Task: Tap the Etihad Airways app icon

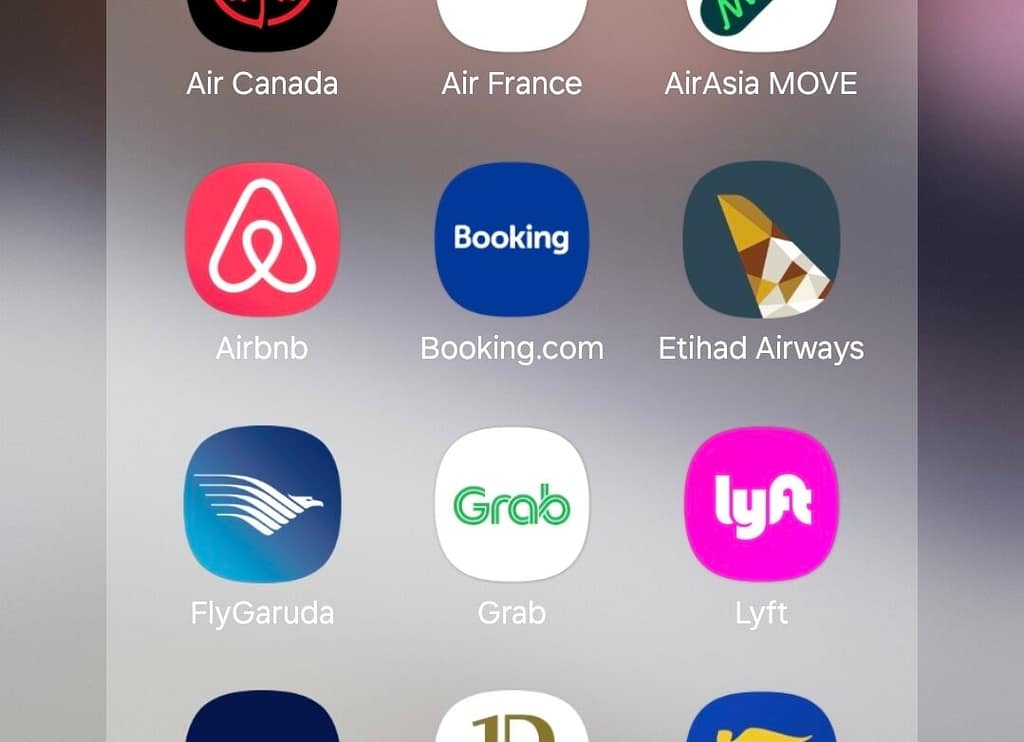Action: [761, 240]
